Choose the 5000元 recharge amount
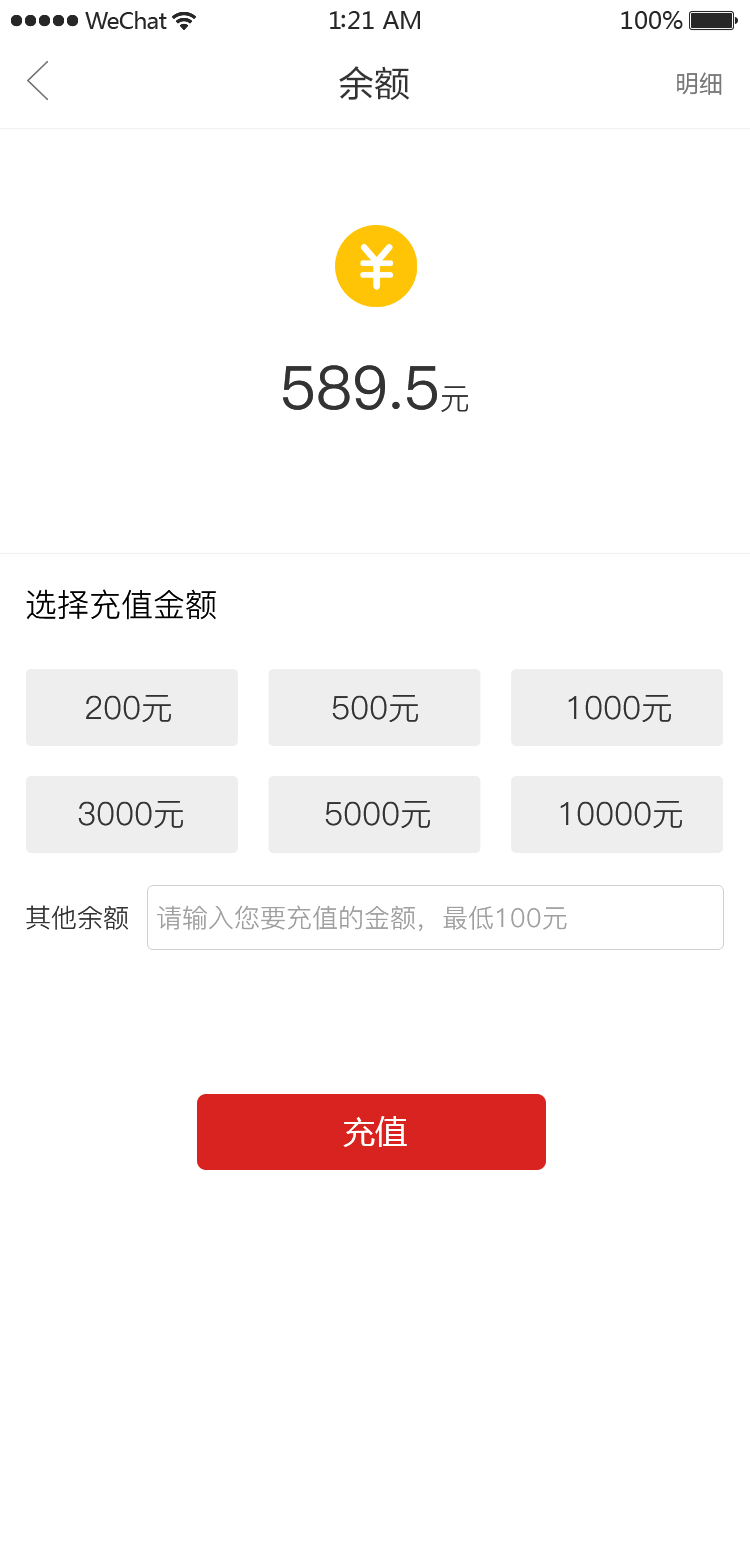 click(374, 815)
